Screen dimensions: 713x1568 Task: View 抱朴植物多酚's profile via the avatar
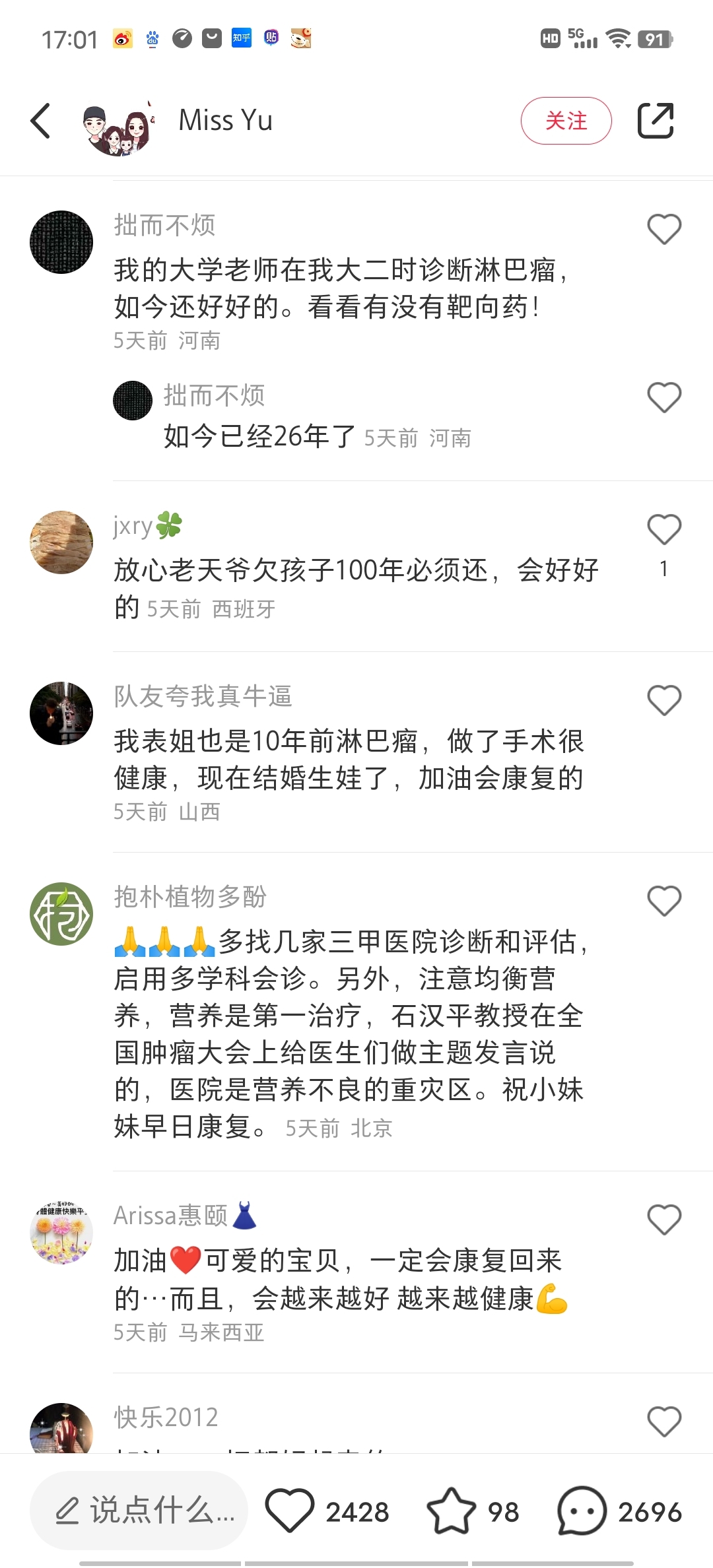click(61, 914)
